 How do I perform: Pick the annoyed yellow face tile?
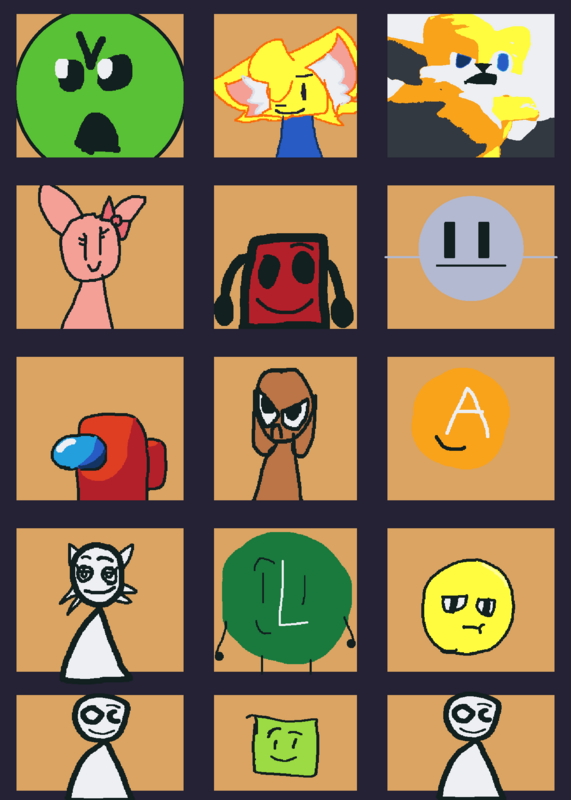tap(470, 600)
